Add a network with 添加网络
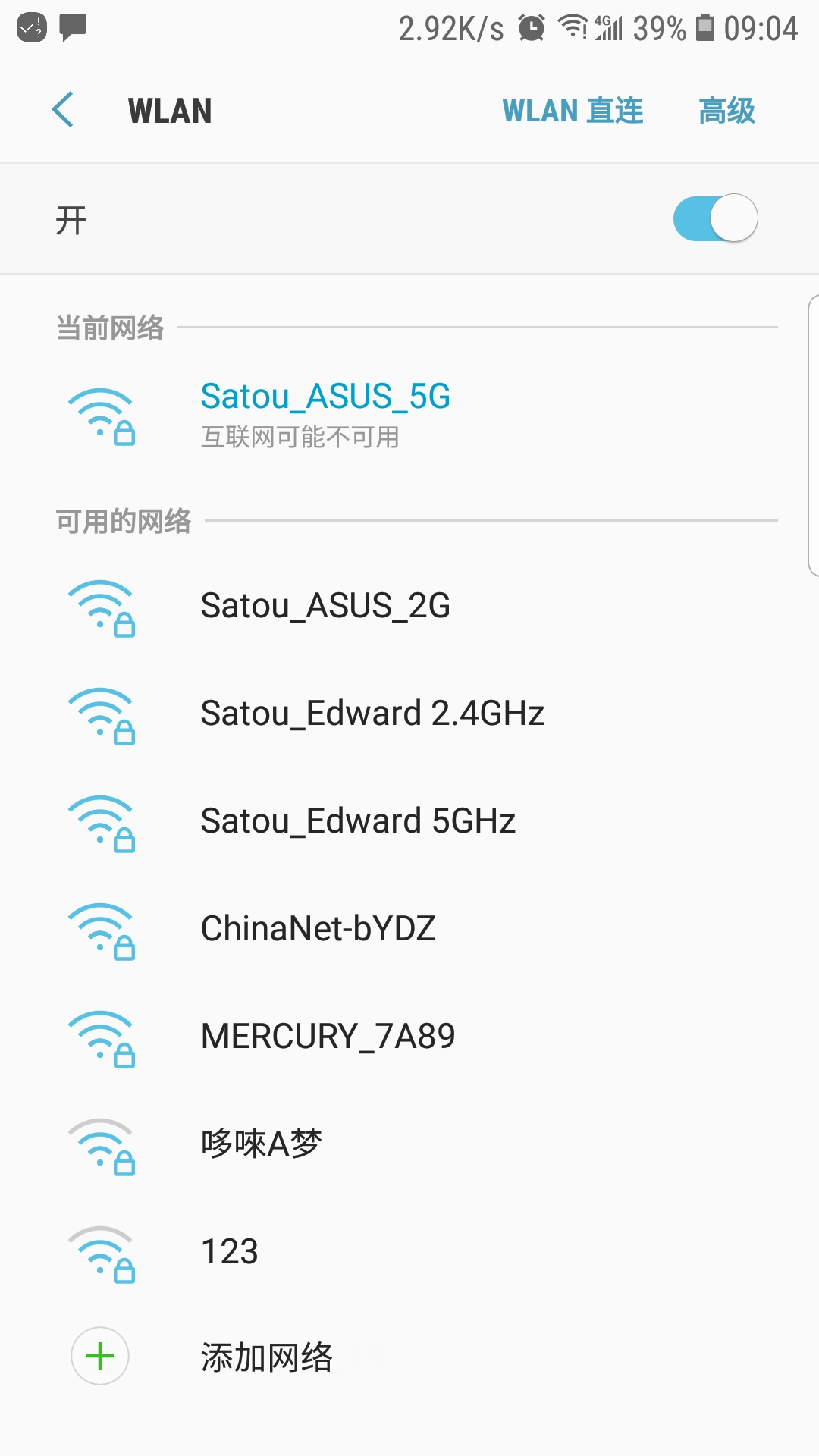 pyautogui.click(x=266, y=1357)
